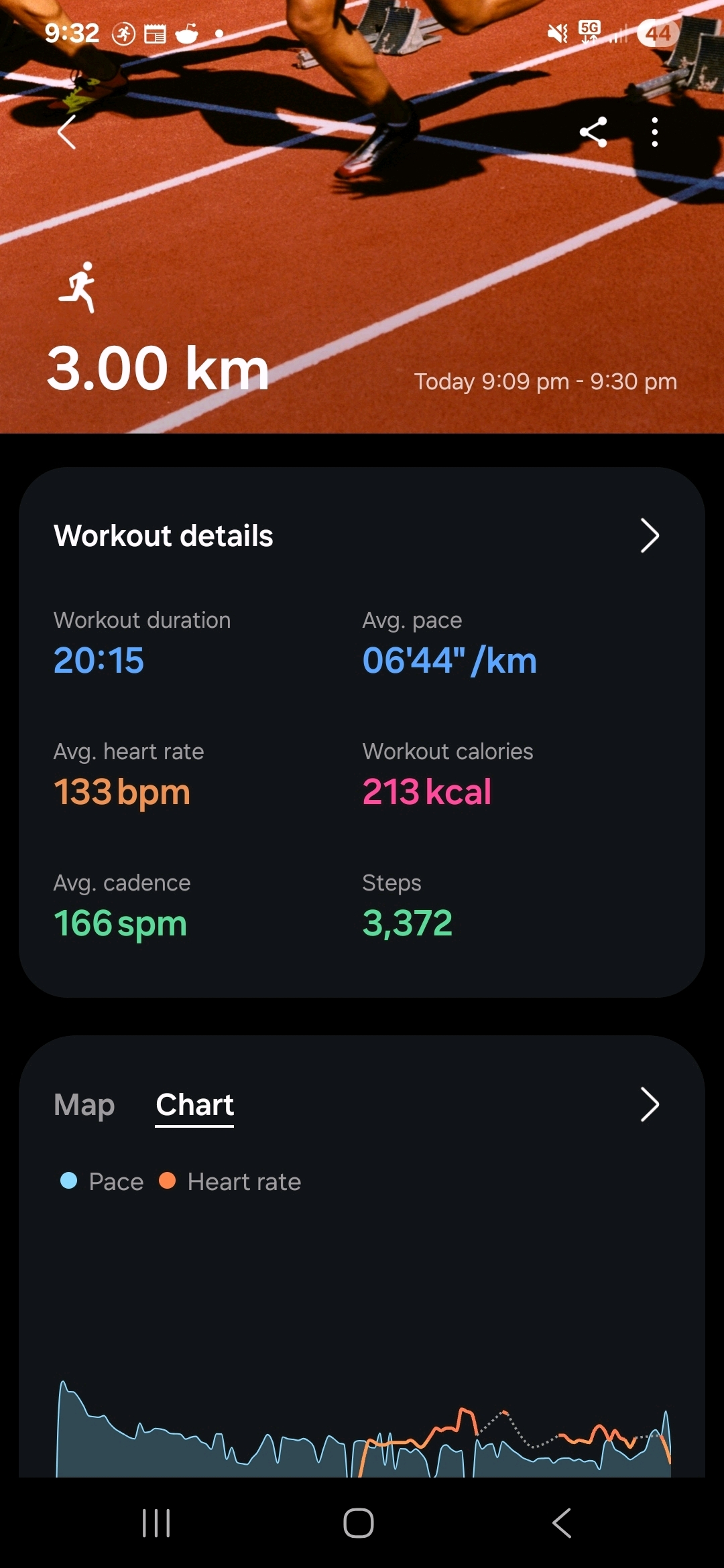Image resolution: width=724 pixels, height=1568 pixels.
Task: Switch to the Map tab
Action: 84,1104
